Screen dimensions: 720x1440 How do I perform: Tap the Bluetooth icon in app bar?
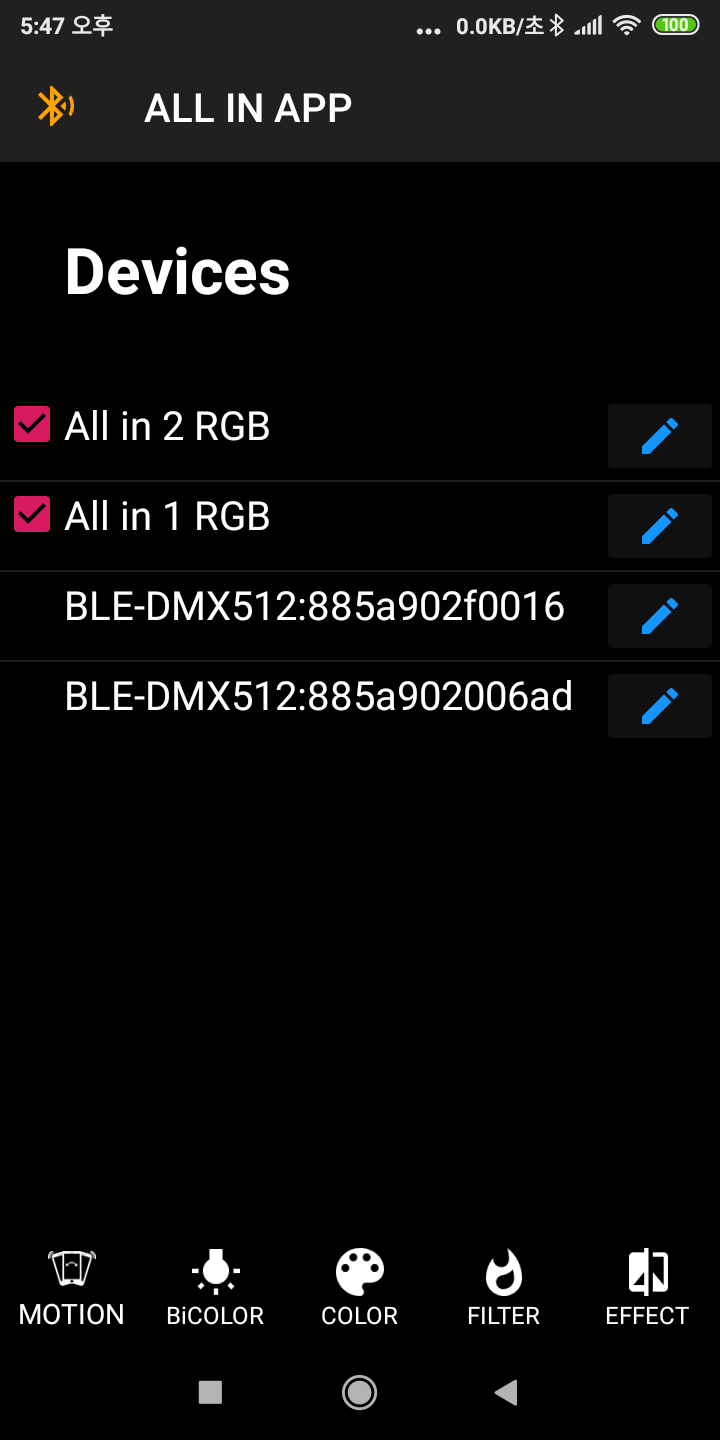[x=55, y=106]
